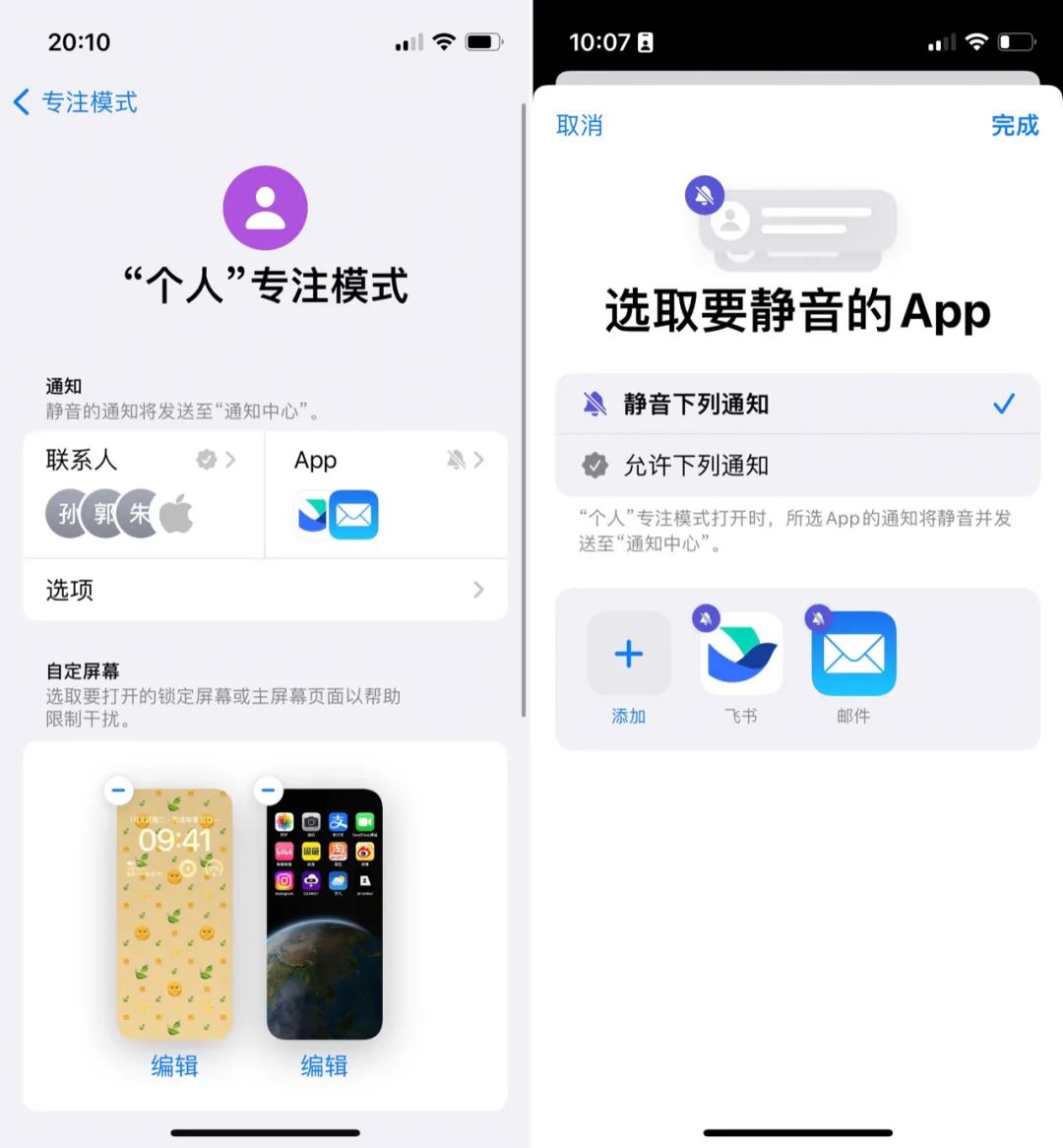This screenshot has height=1148, width=1063.
Task: Remove the earth home screen page
Action: click(x=268, y=790)
